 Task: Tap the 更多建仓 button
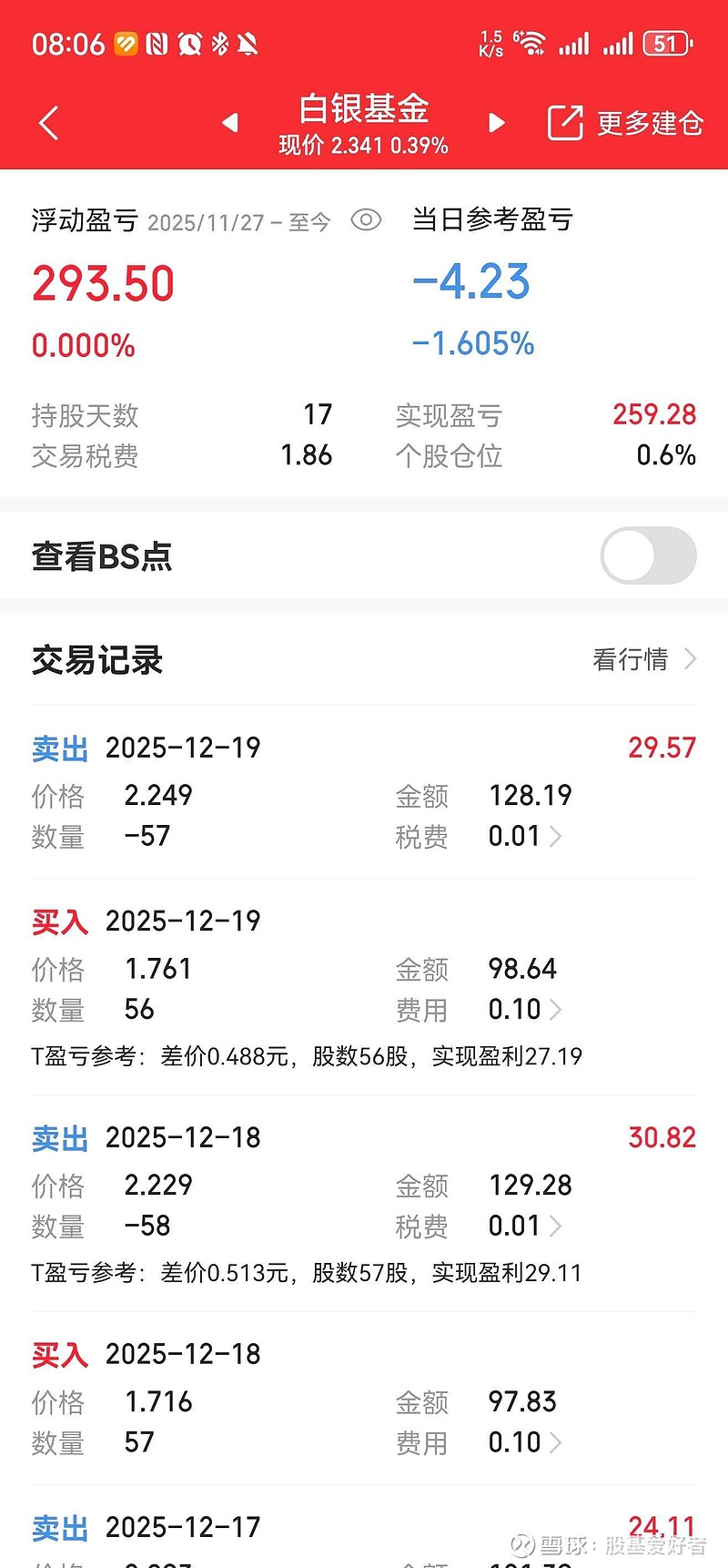click(x=650, y=123)
